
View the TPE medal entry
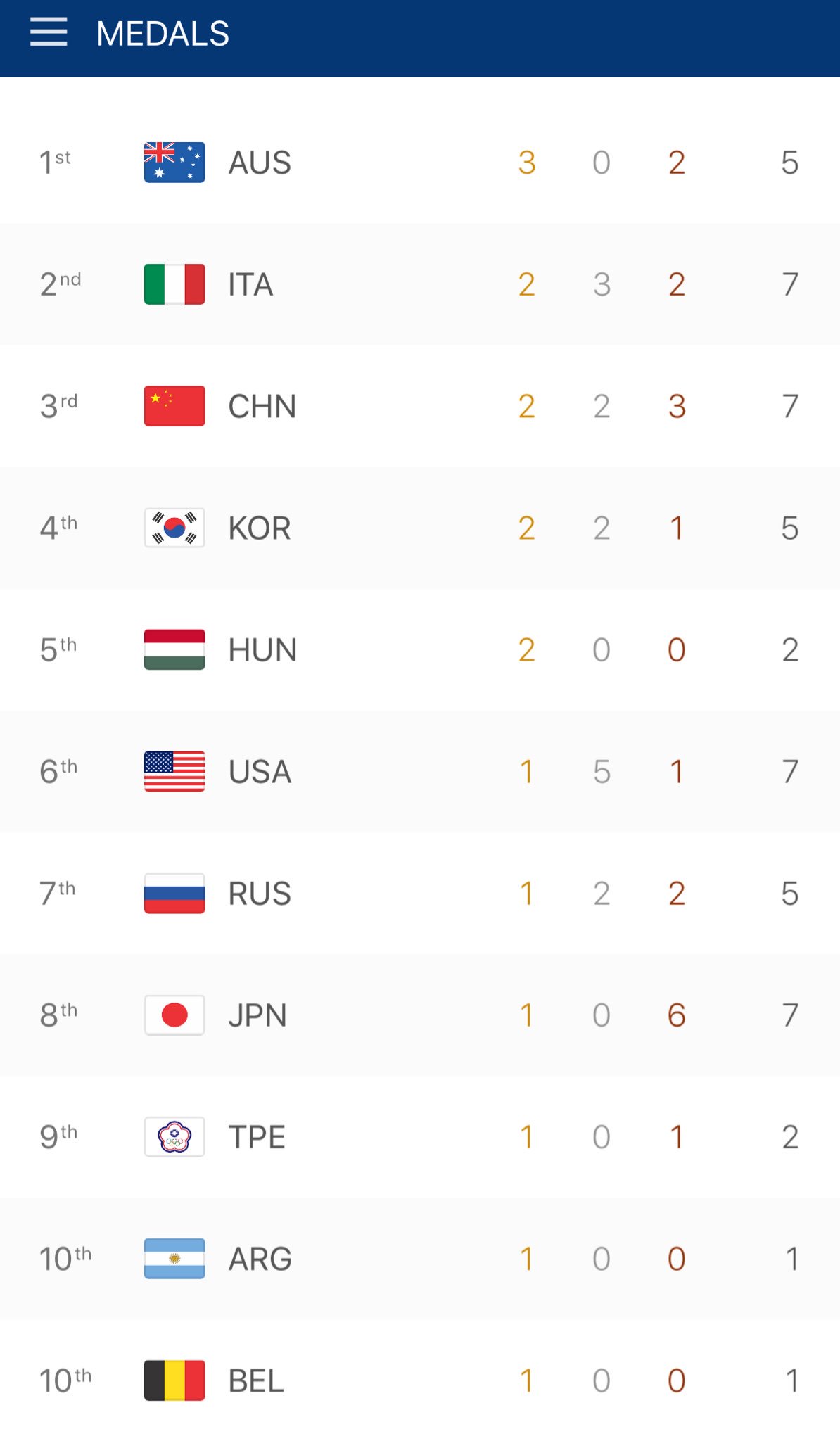tap(420, 1136)
